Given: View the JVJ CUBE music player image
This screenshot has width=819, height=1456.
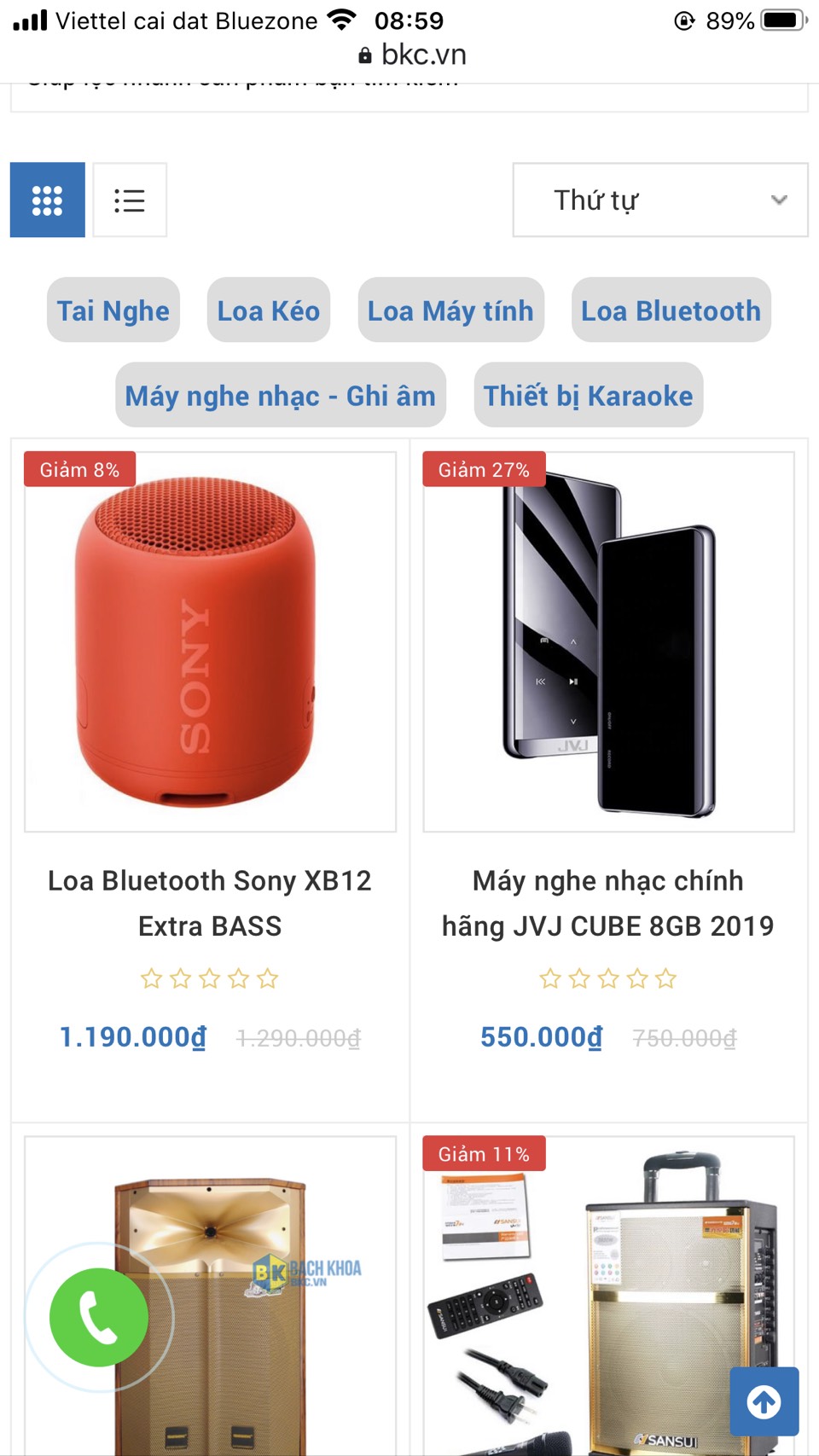Looking at the screenshot, I should click(x=608, y=641).
